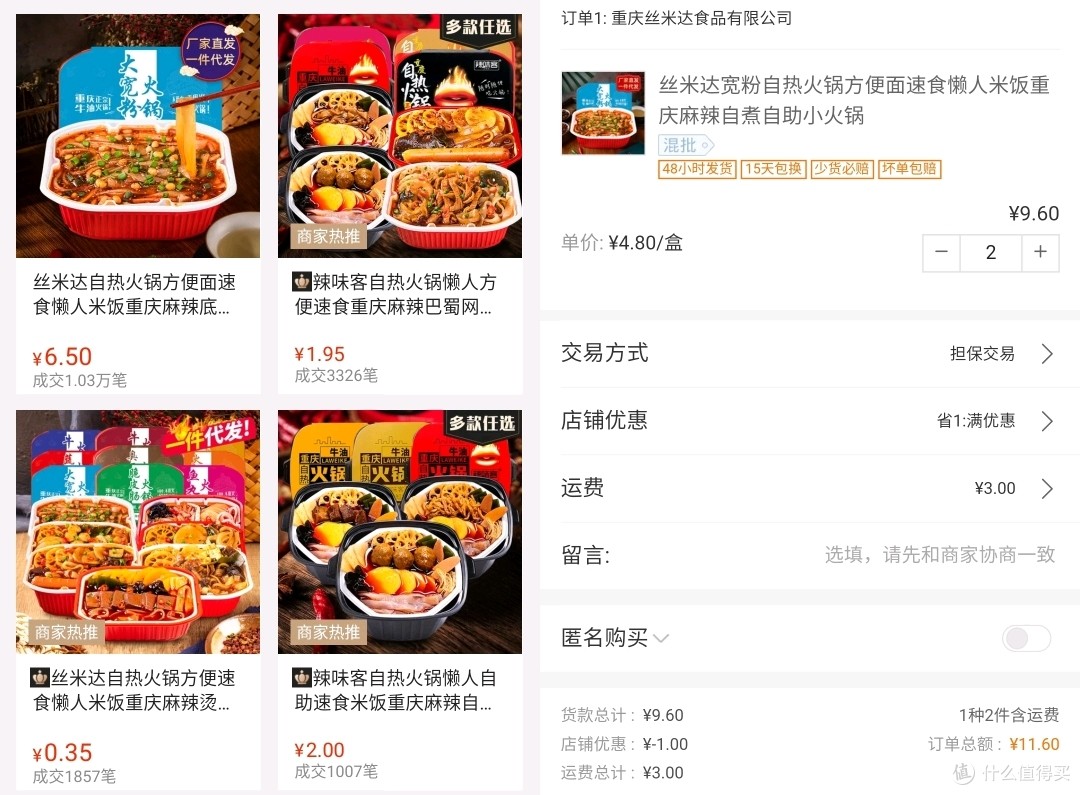Decrease order quantity with the minus button

941,253
